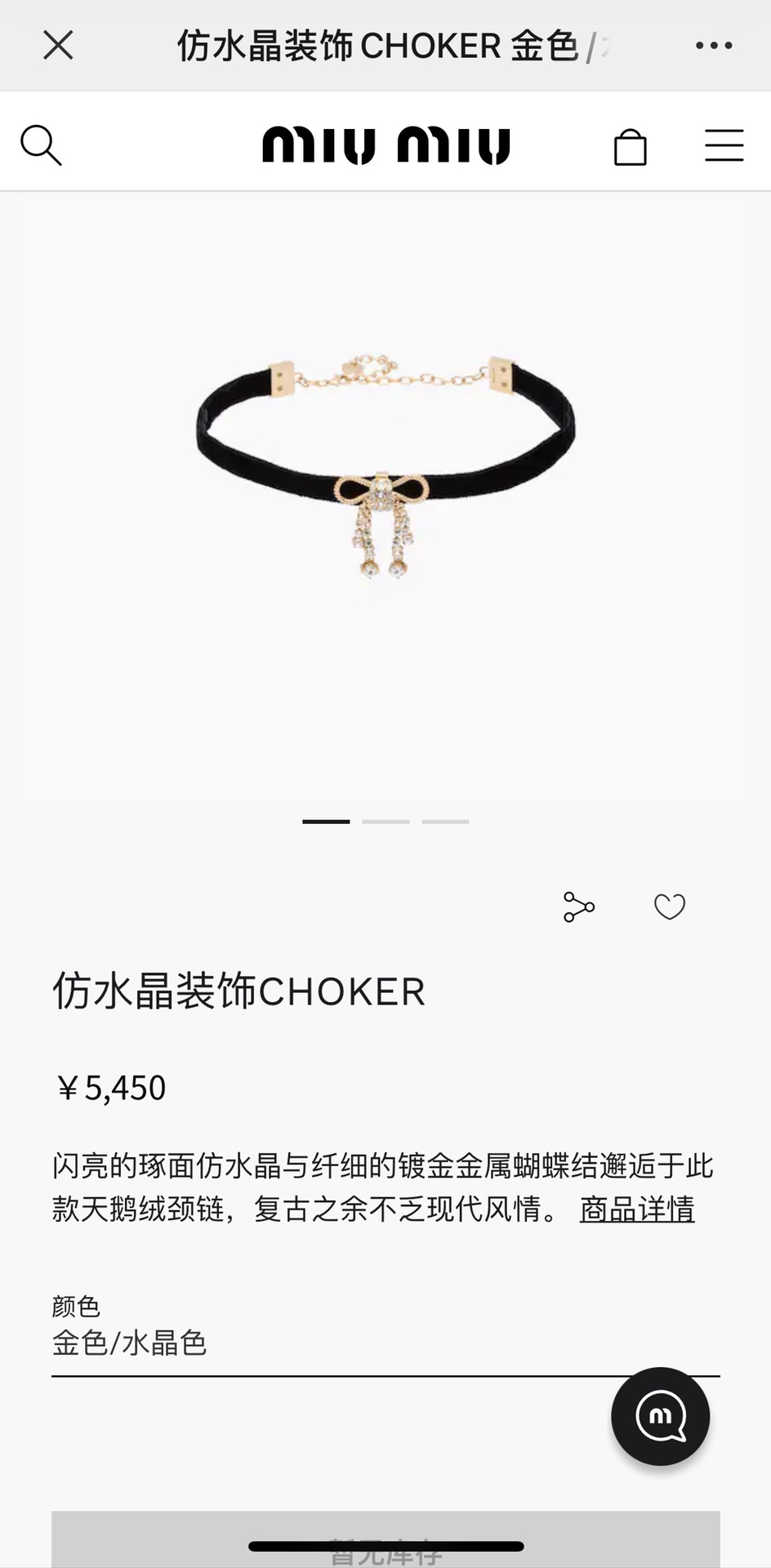The width and height of the screenshot is (771, 1568).
Task: Tap the first carousel dot to stay on image one
Action: 325,822
